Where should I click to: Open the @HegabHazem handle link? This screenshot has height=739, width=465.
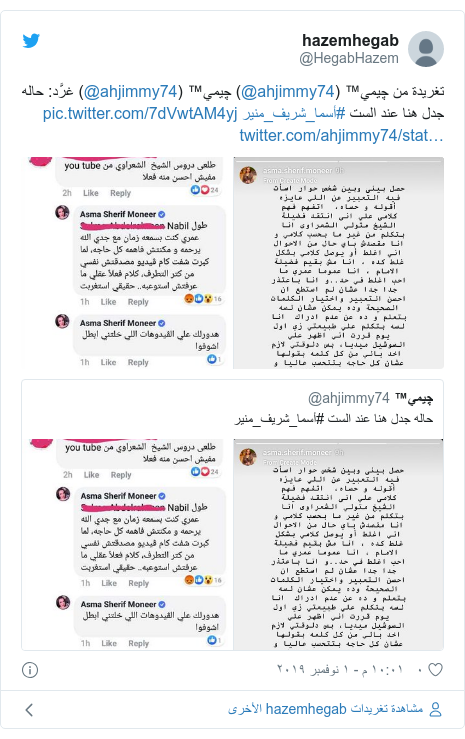click(x=349, y=58)
